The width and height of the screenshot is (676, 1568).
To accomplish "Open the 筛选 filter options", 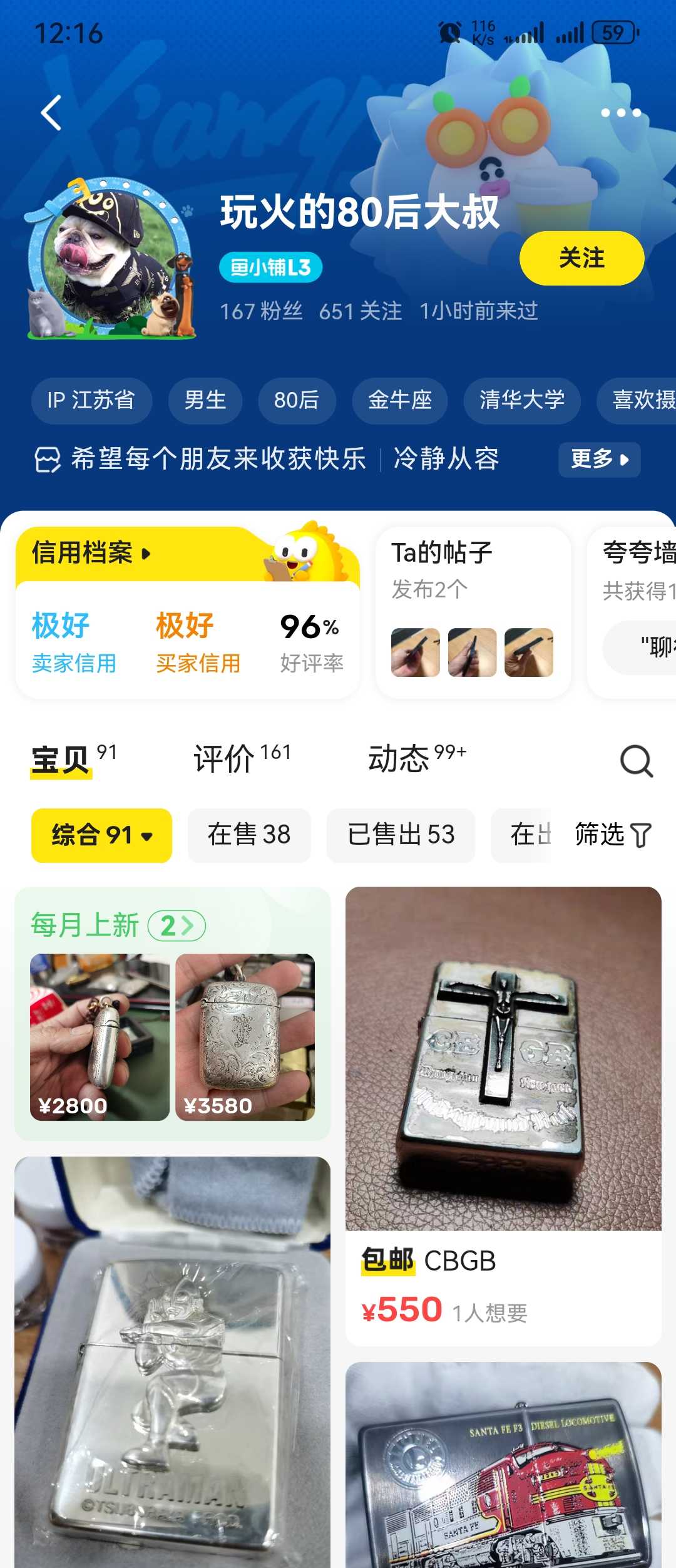I will pos(613,835).
